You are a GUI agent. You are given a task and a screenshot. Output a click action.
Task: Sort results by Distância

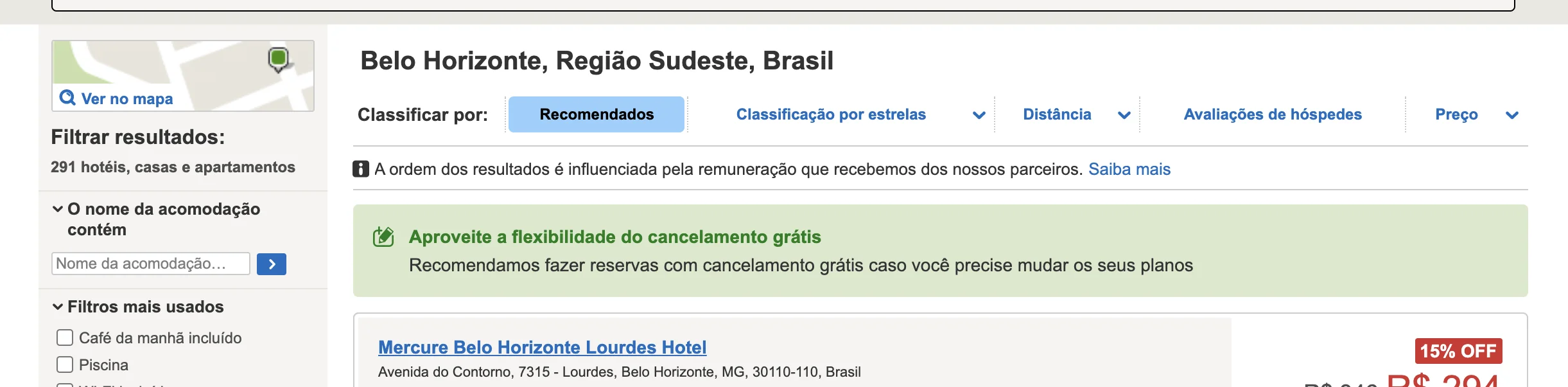point(1057,114)
